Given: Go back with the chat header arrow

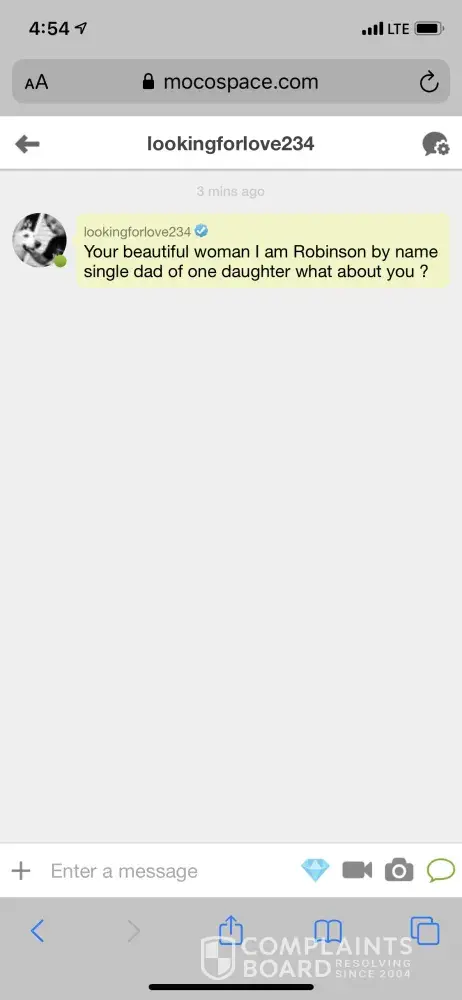Looking at the screenshot, I should pos(27,144).
